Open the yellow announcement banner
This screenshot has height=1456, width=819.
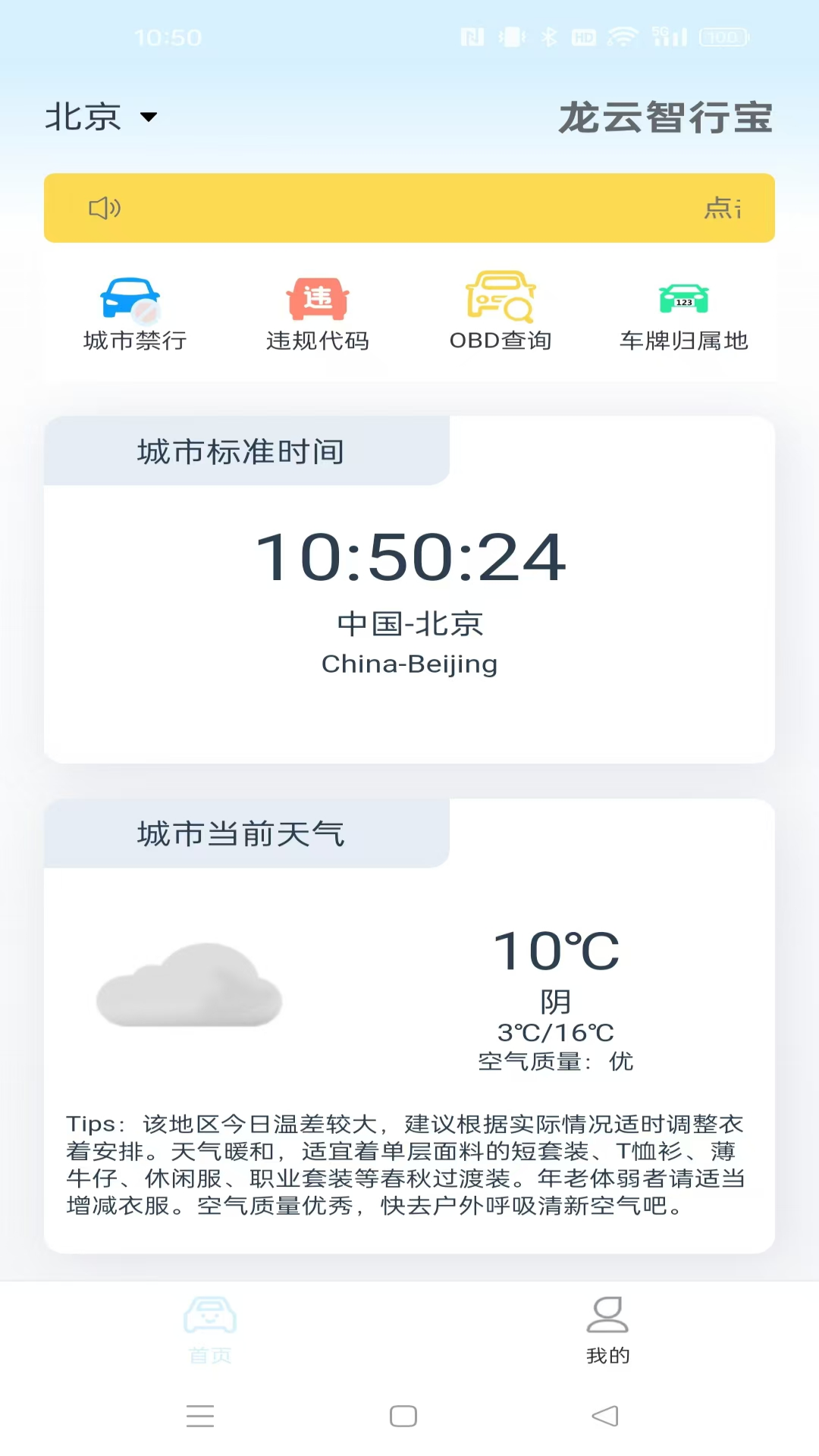[409, 208]
